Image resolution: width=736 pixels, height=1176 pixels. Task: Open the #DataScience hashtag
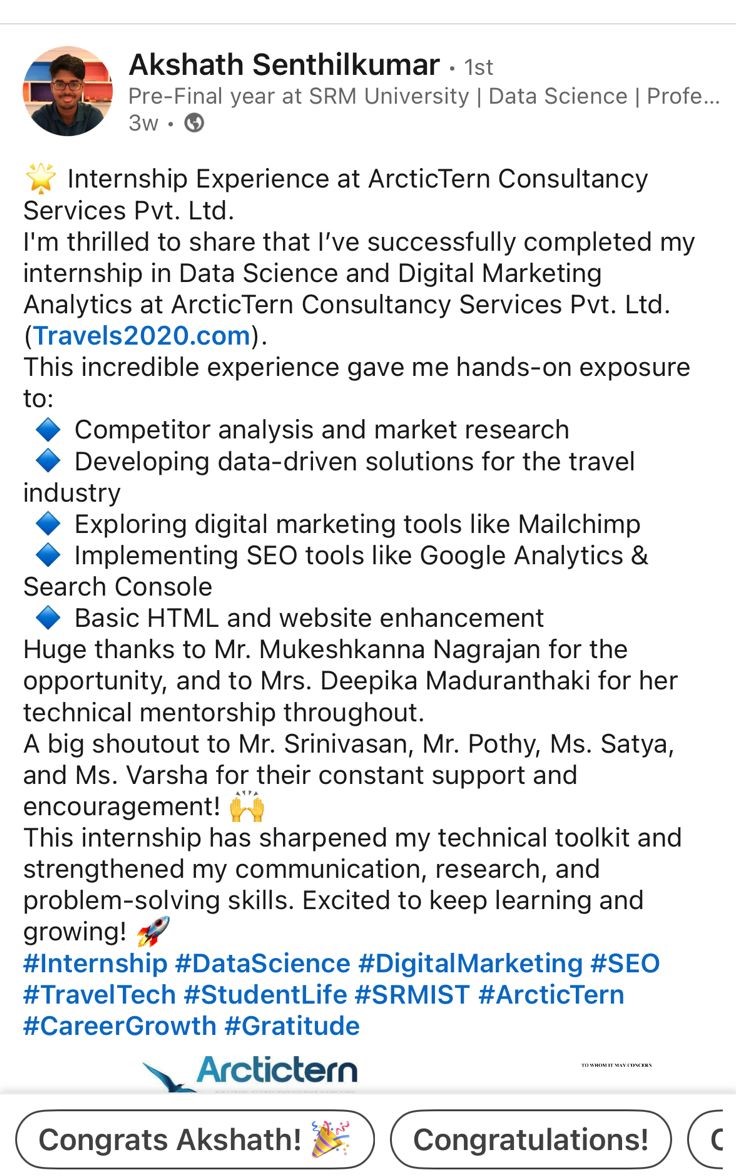click(262, 964)
